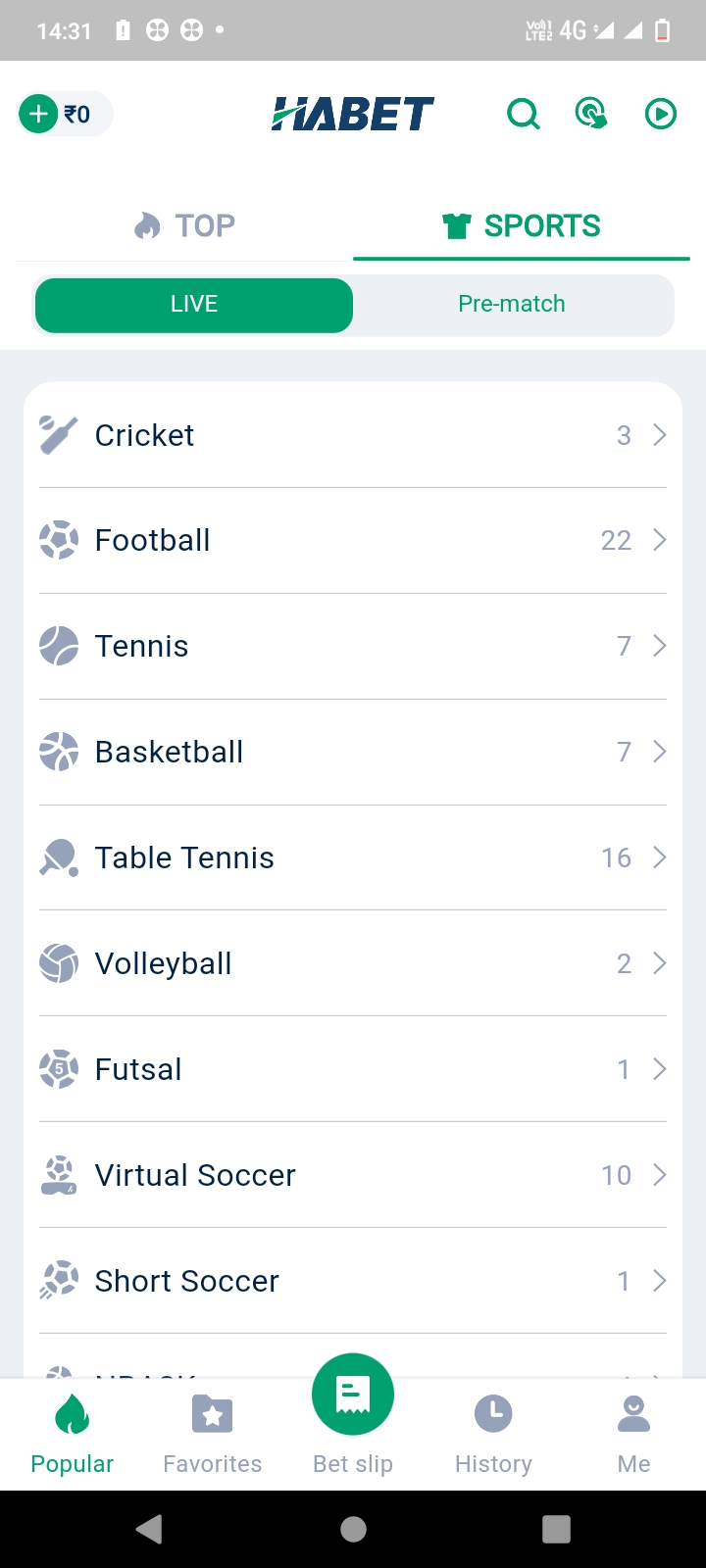Click the live casino icon near search
706x1568 pixels.
[591, 114]
